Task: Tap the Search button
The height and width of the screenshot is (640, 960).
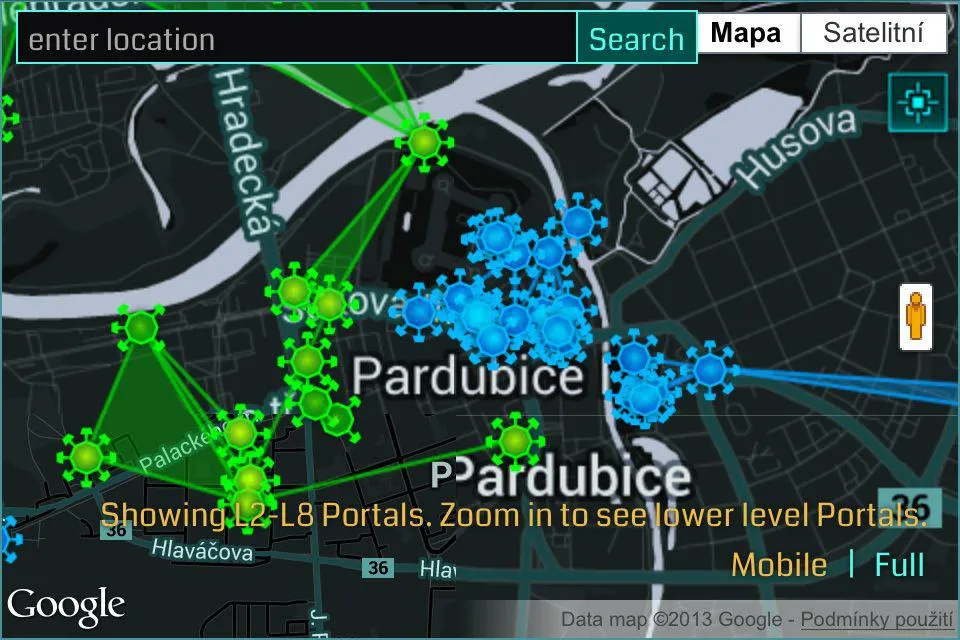Action: [636, 39]
